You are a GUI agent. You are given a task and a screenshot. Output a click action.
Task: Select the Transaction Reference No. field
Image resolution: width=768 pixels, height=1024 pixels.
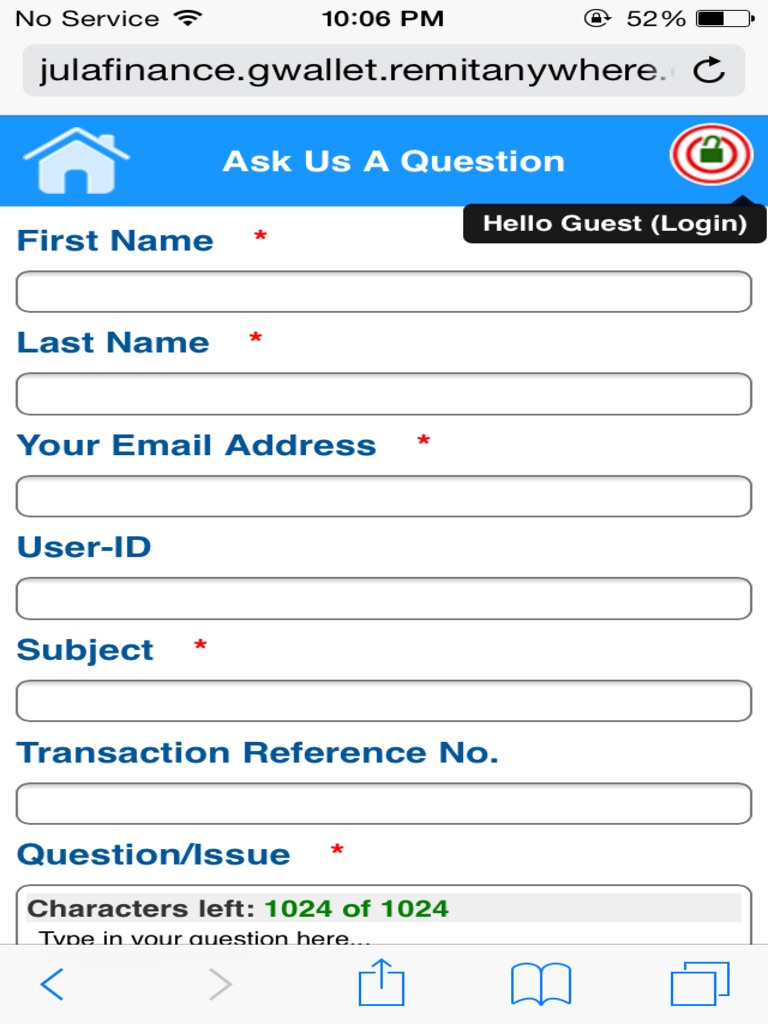point(384,804)
